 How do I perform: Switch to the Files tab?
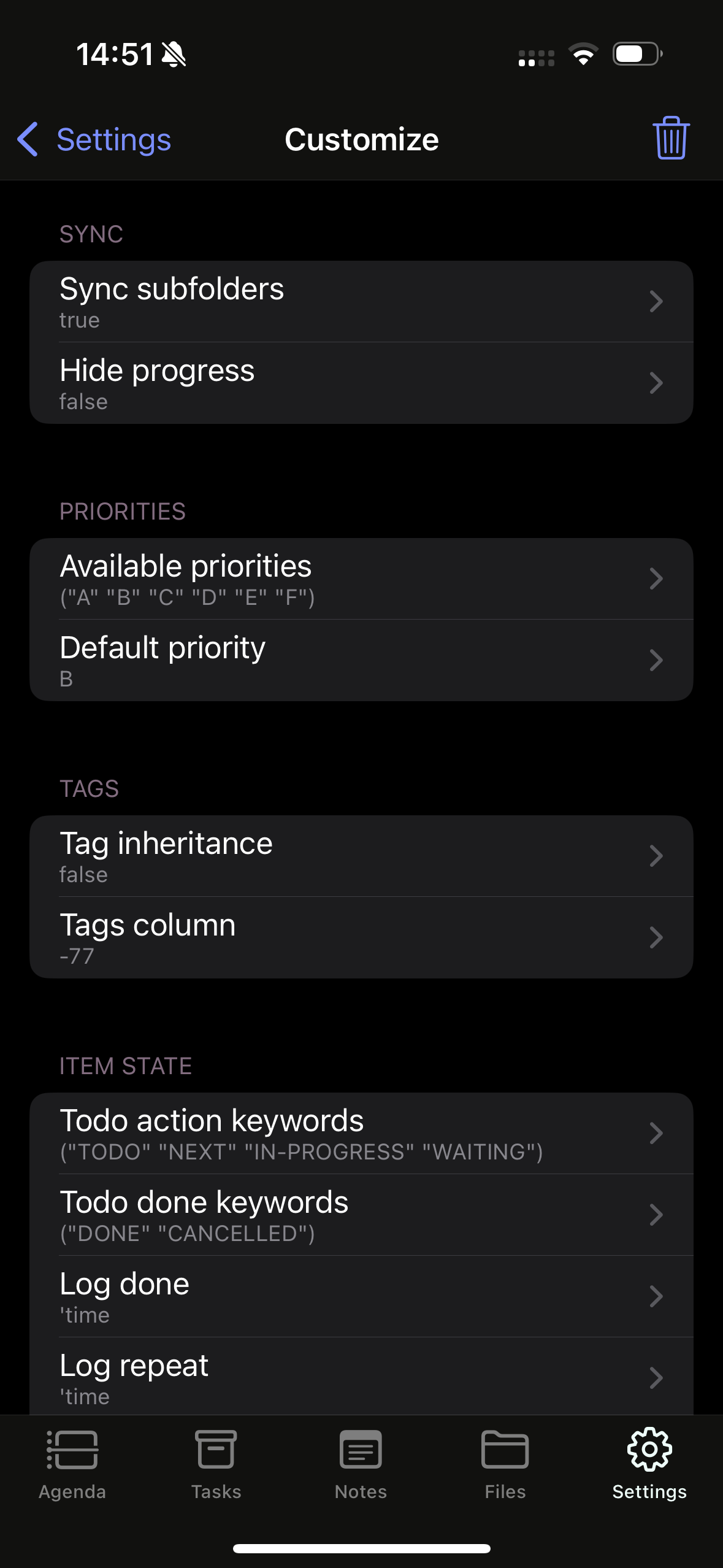pyautogui.click(x=505, y=1464)
